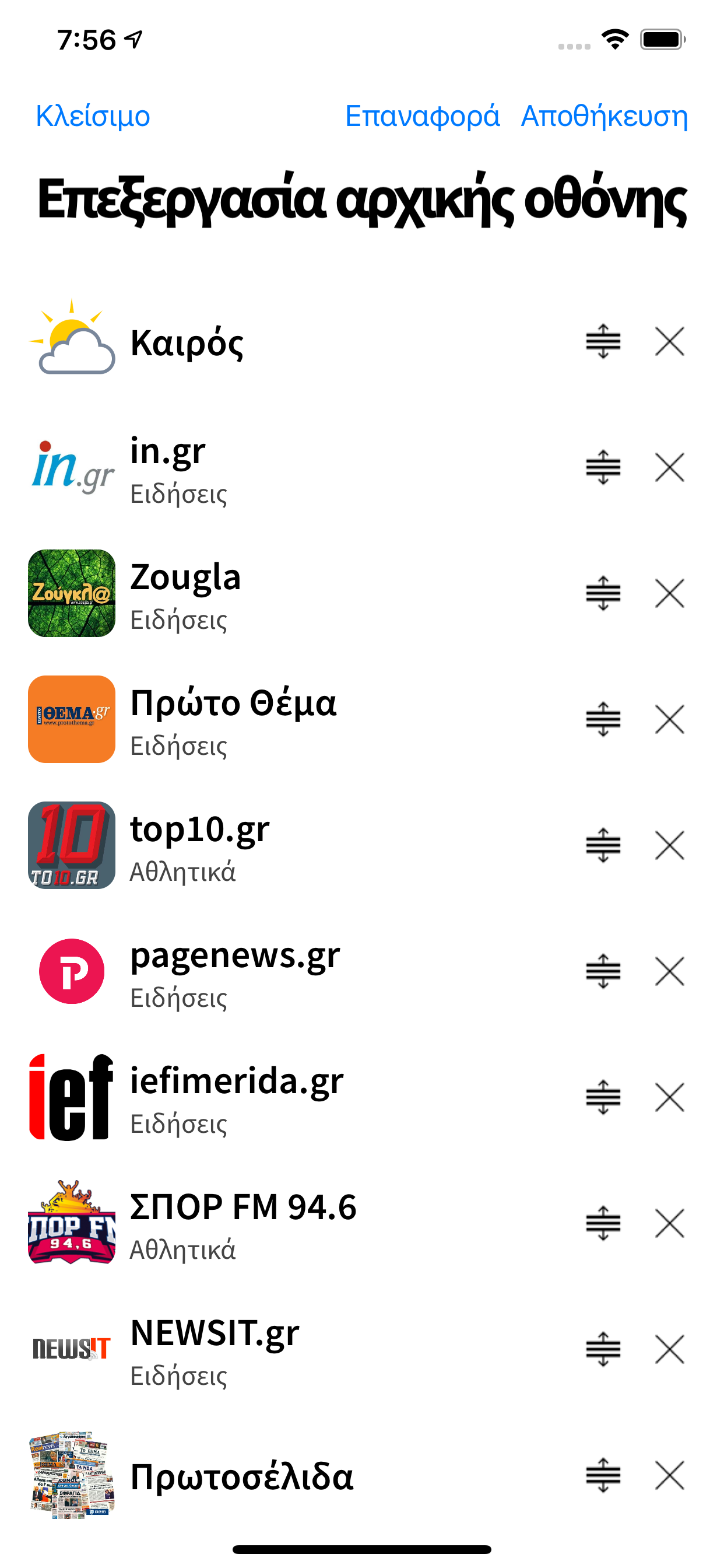Remove Πρωτοσέλιδα from the list

[669, 1475]
